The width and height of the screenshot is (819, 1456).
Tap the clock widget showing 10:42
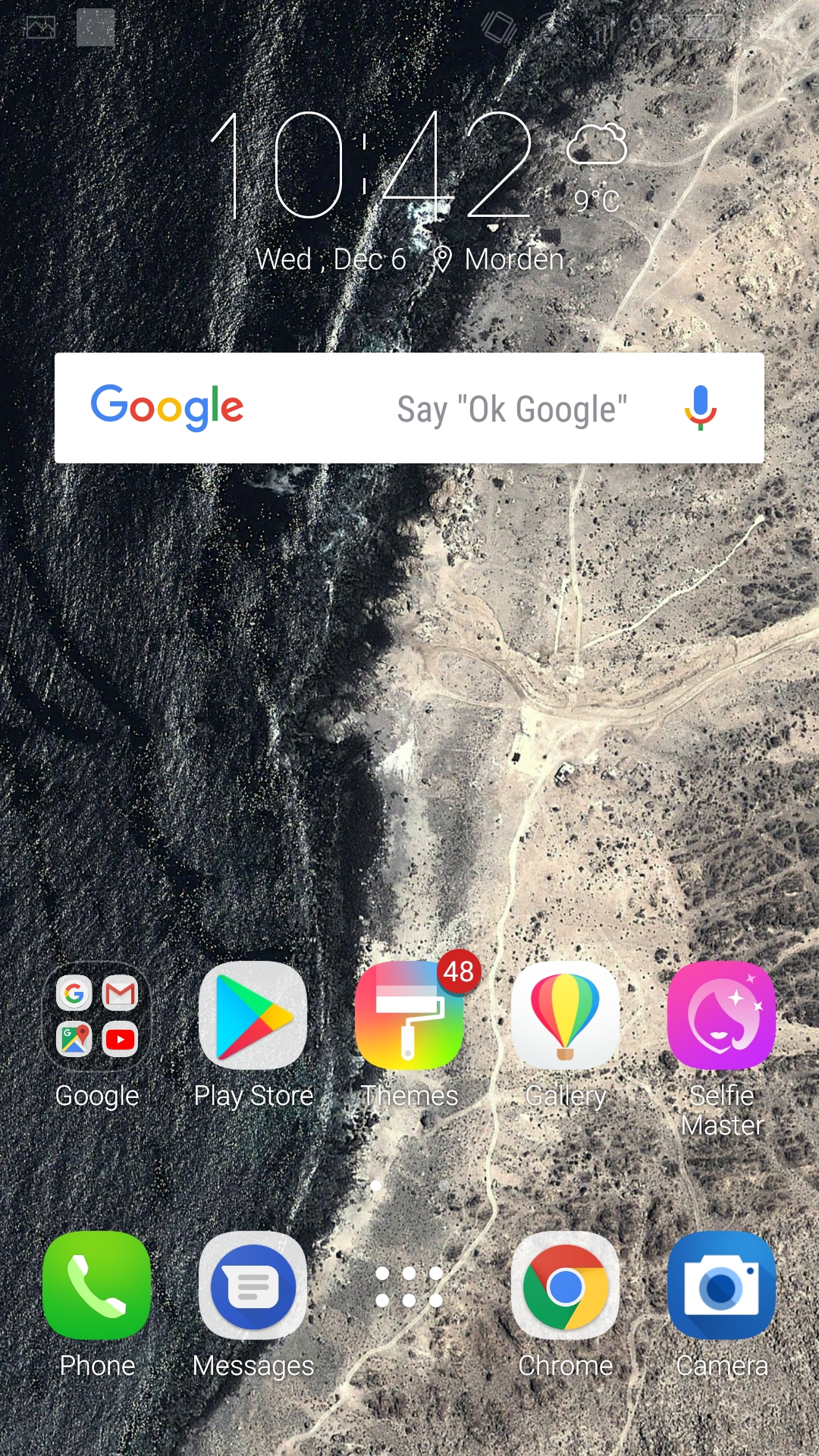[370, 165]
